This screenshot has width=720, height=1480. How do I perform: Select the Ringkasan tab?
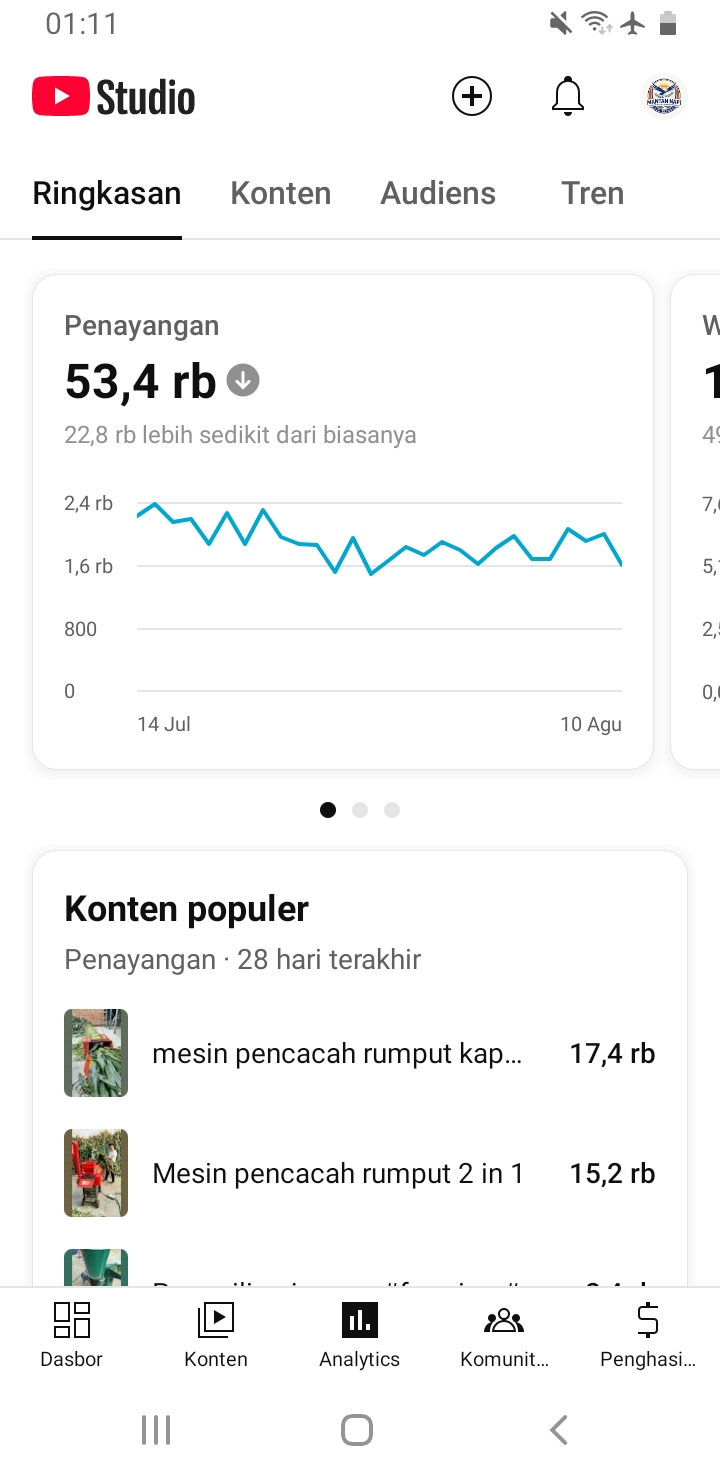107,193
